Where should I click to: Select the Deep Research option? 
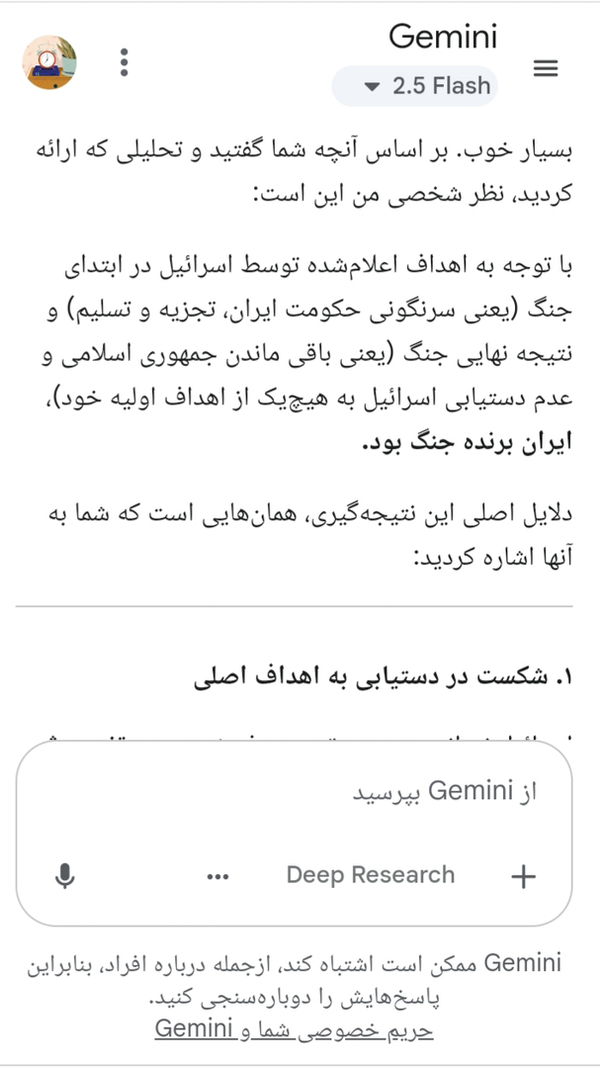coord(370,875)
